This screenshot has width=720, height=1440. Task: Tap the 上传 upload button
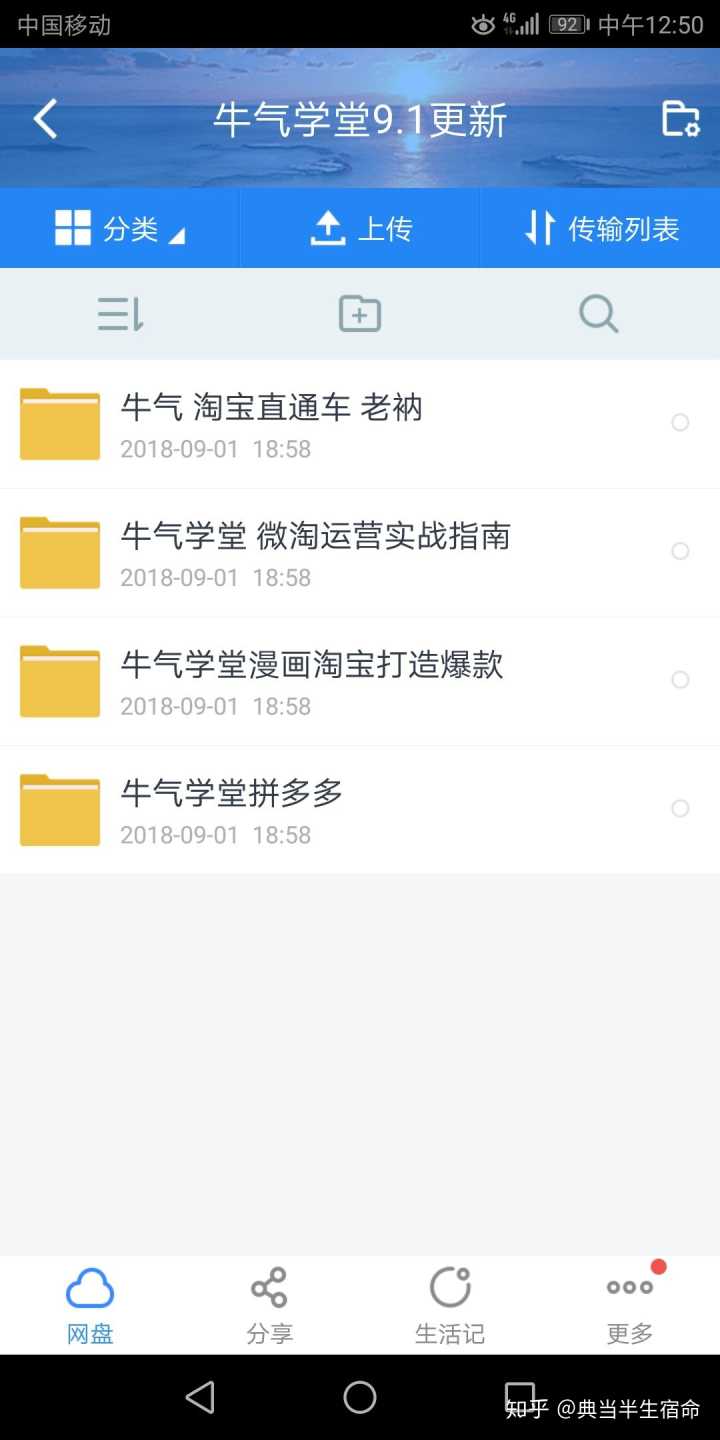[360, 229]
